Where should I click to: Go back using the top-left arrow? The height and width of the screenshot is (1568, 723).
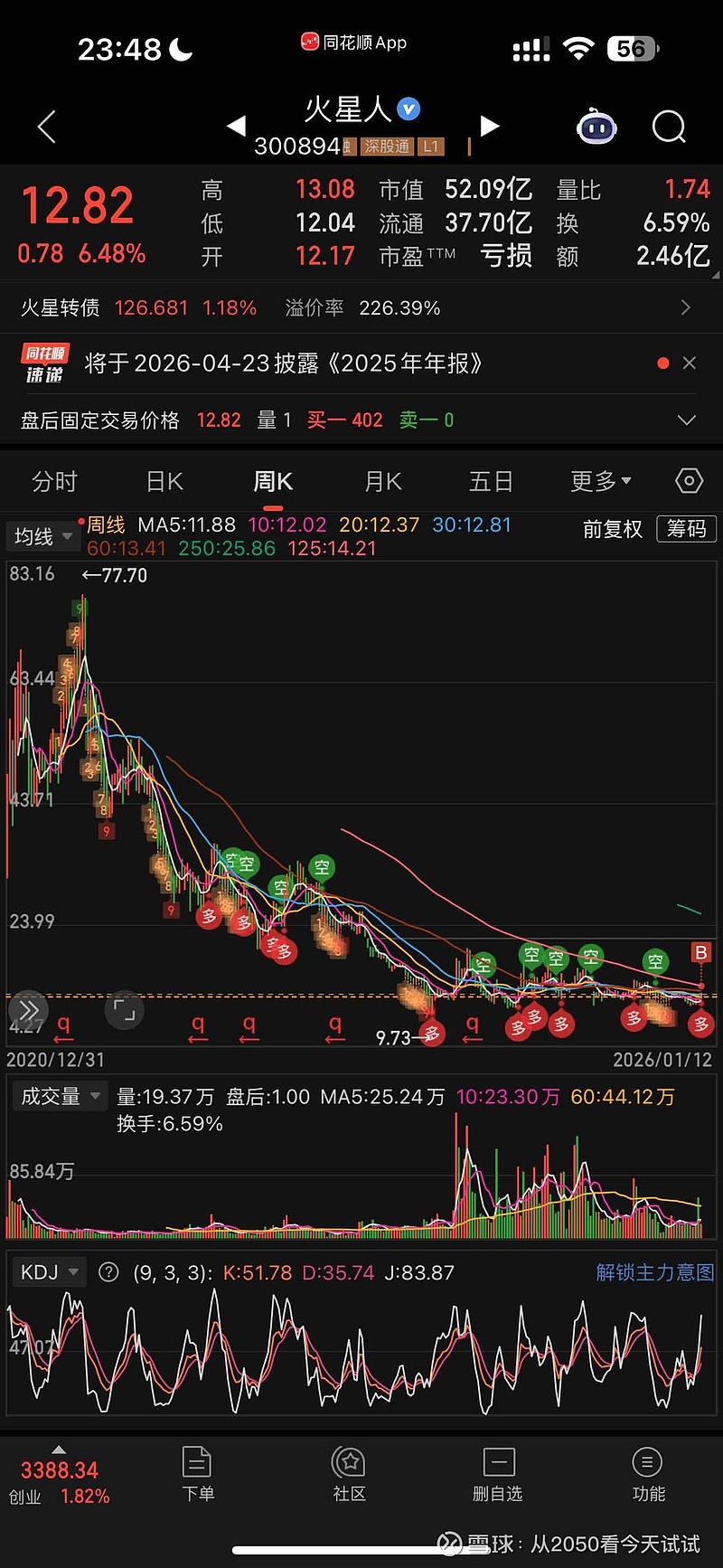(47, 128)
